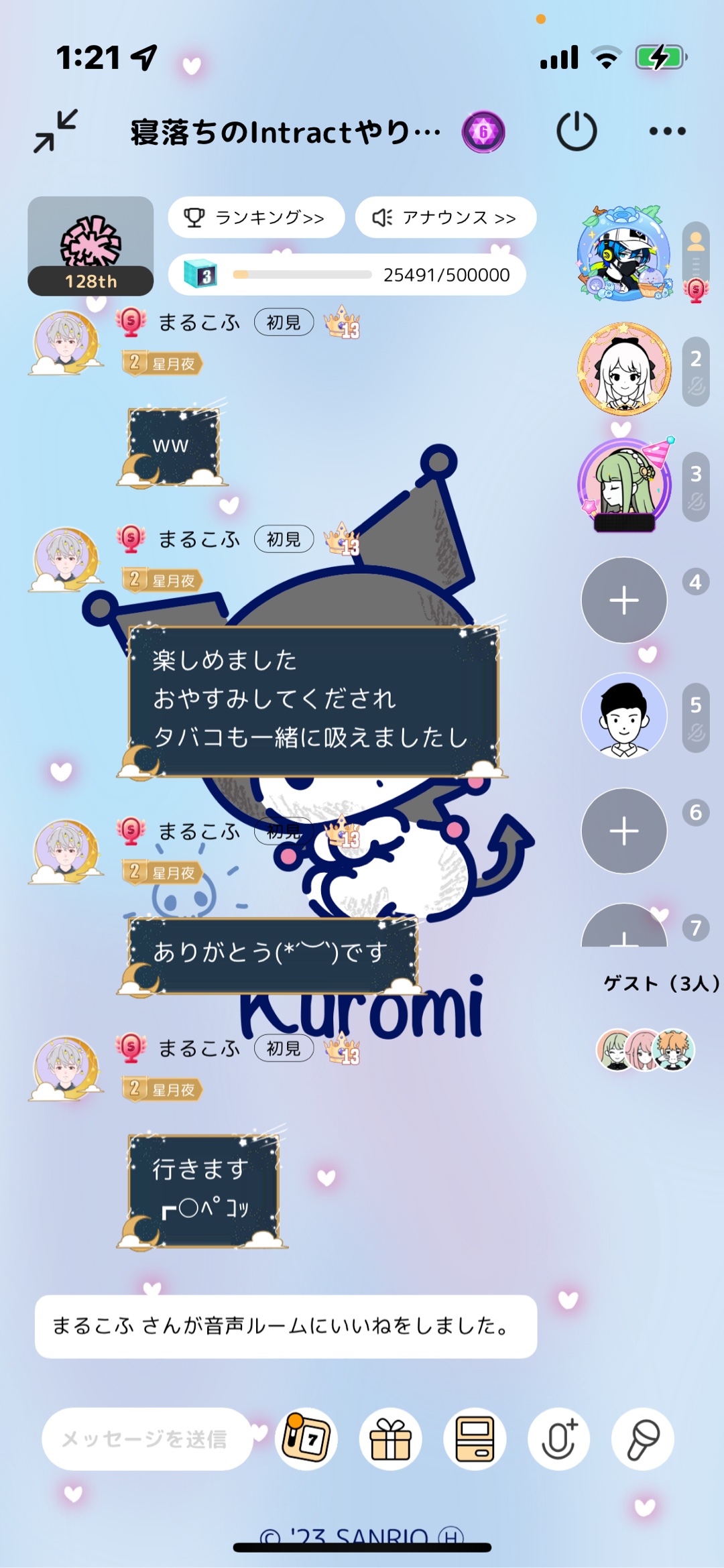
Task: Open アナウンス announcement
Action: tap(445, 217)
